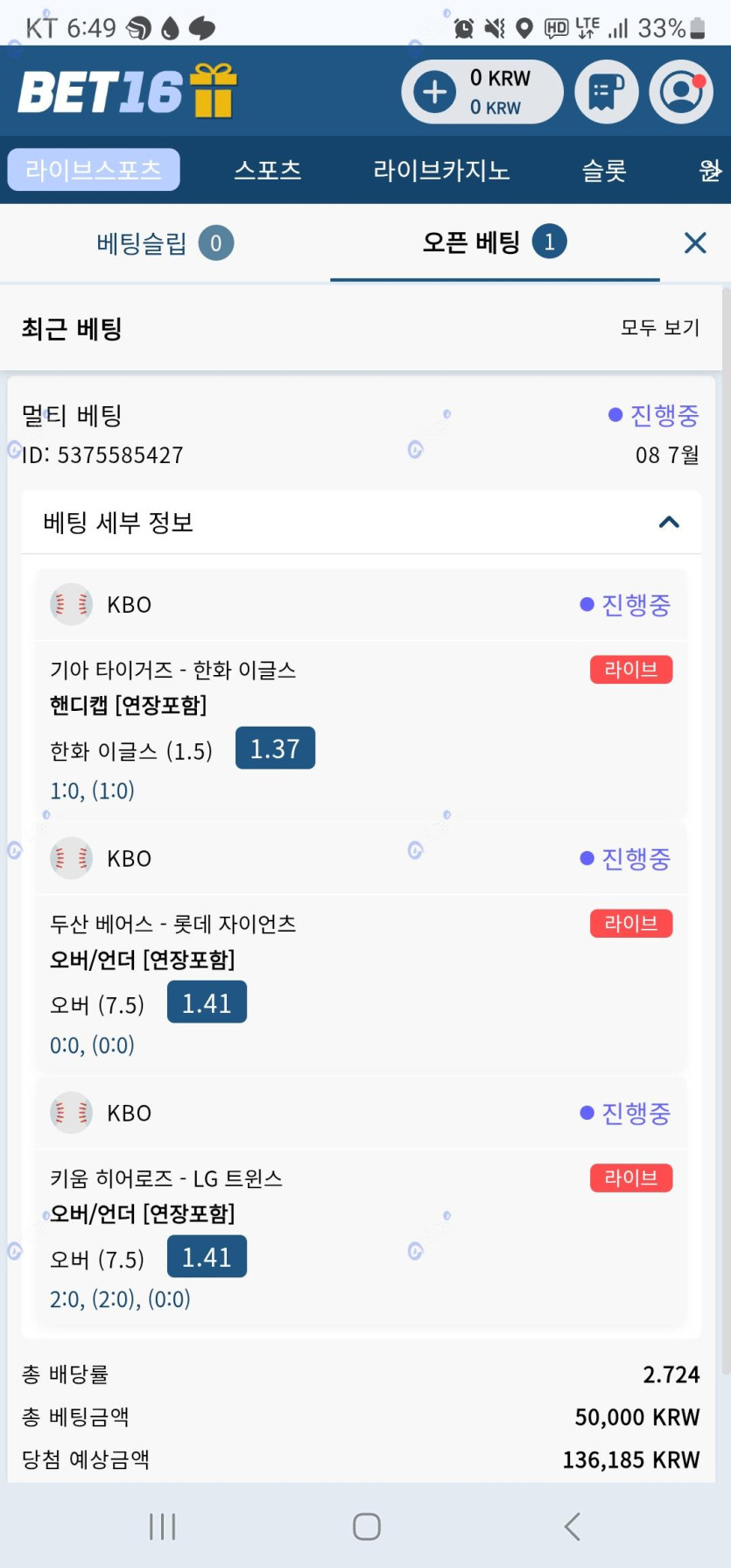Open the 슬롯 tab
This screenshot has width=731, height=1568.
click(604, 170)
